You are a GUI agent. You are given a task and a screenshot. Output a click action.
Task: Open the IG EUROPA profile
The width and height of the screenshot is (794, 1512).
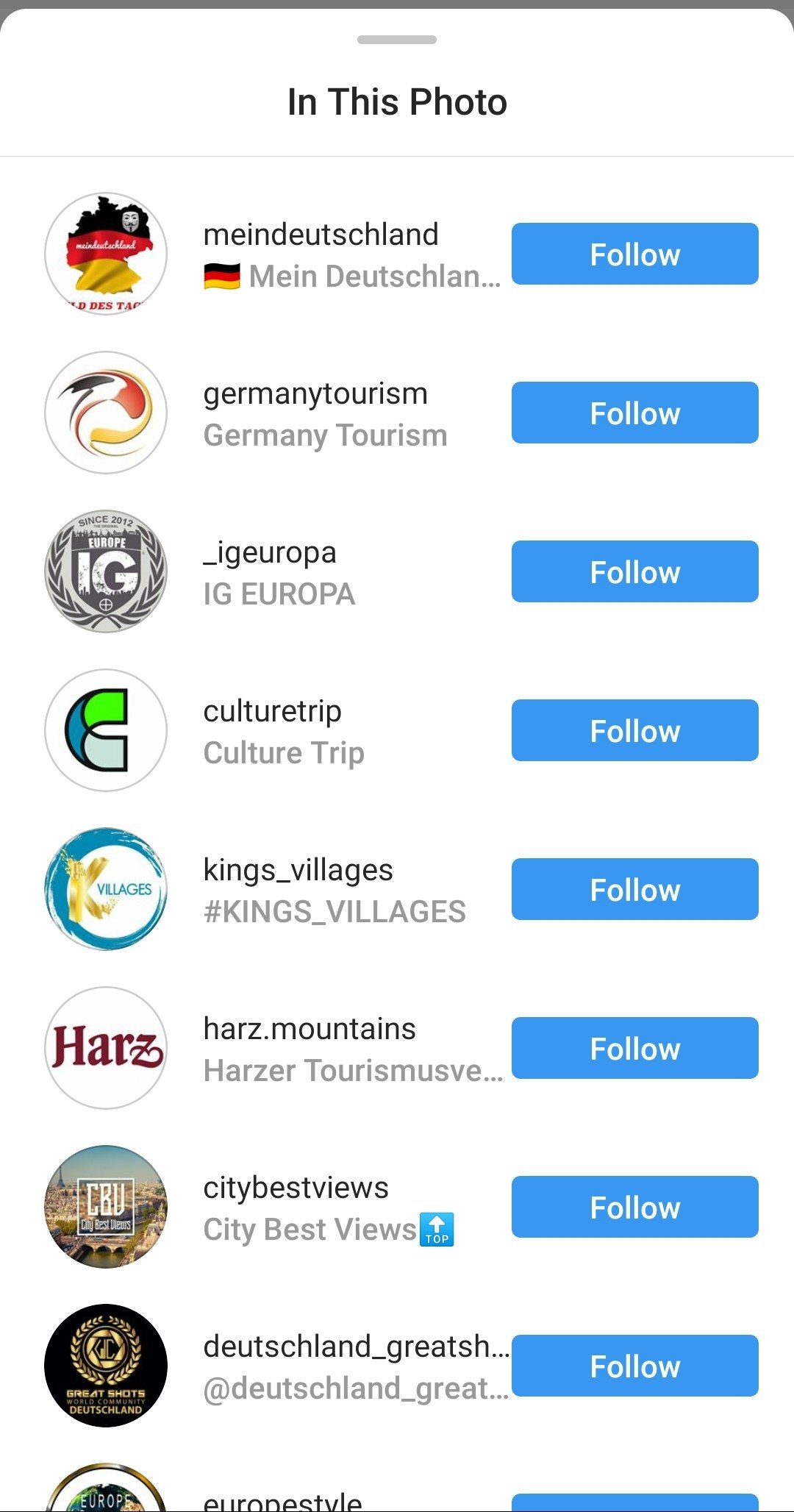click(272, 571)
